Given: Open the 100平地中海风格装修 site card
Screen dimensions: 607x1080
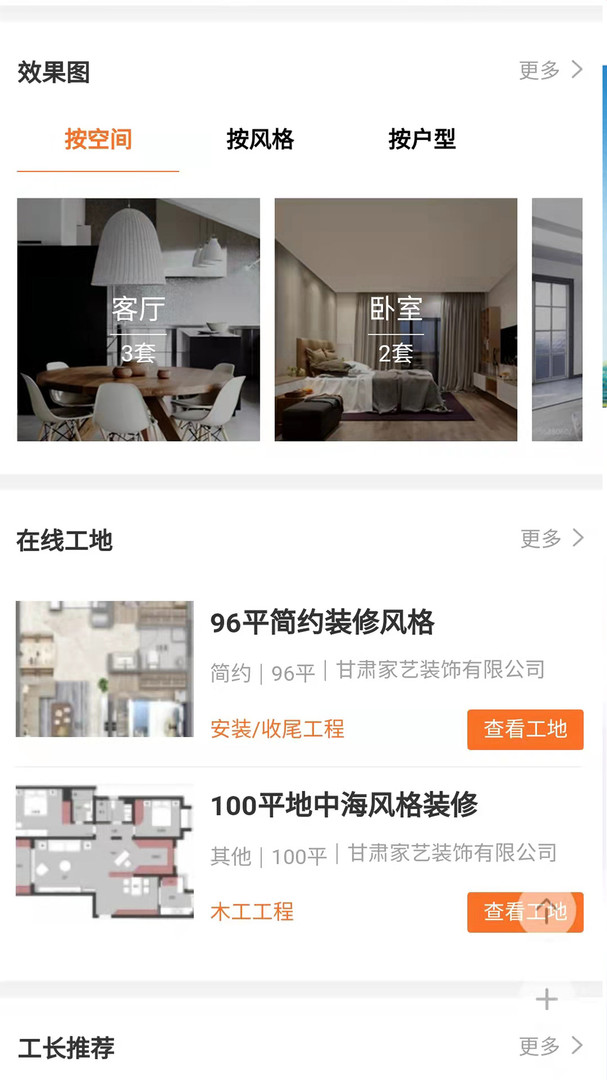Looking at the screenshot, I should coord(344,805).
